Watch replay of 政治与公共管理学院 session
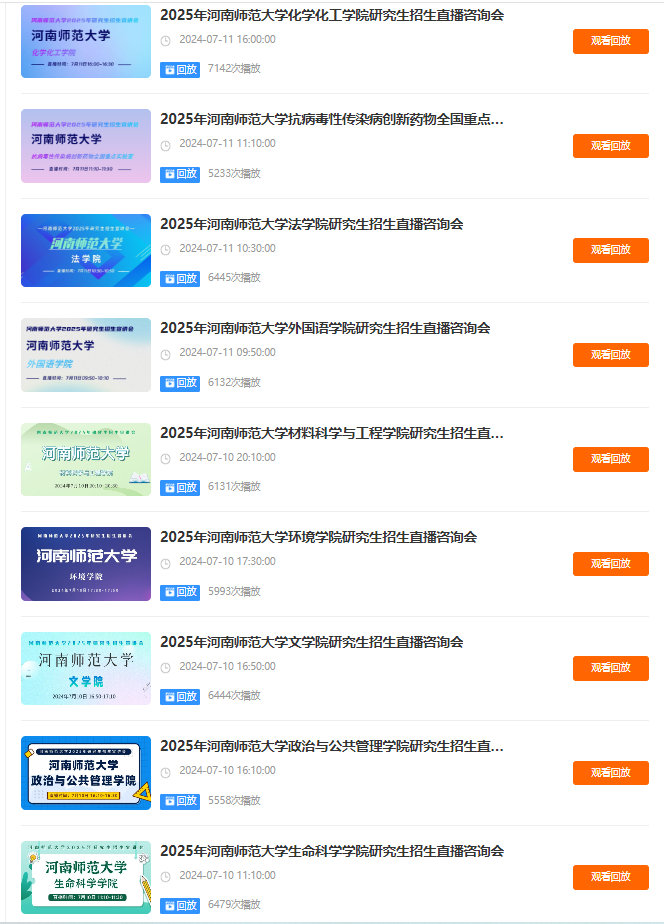This screenshot has width=664, height=924. (x=610, y=773)
